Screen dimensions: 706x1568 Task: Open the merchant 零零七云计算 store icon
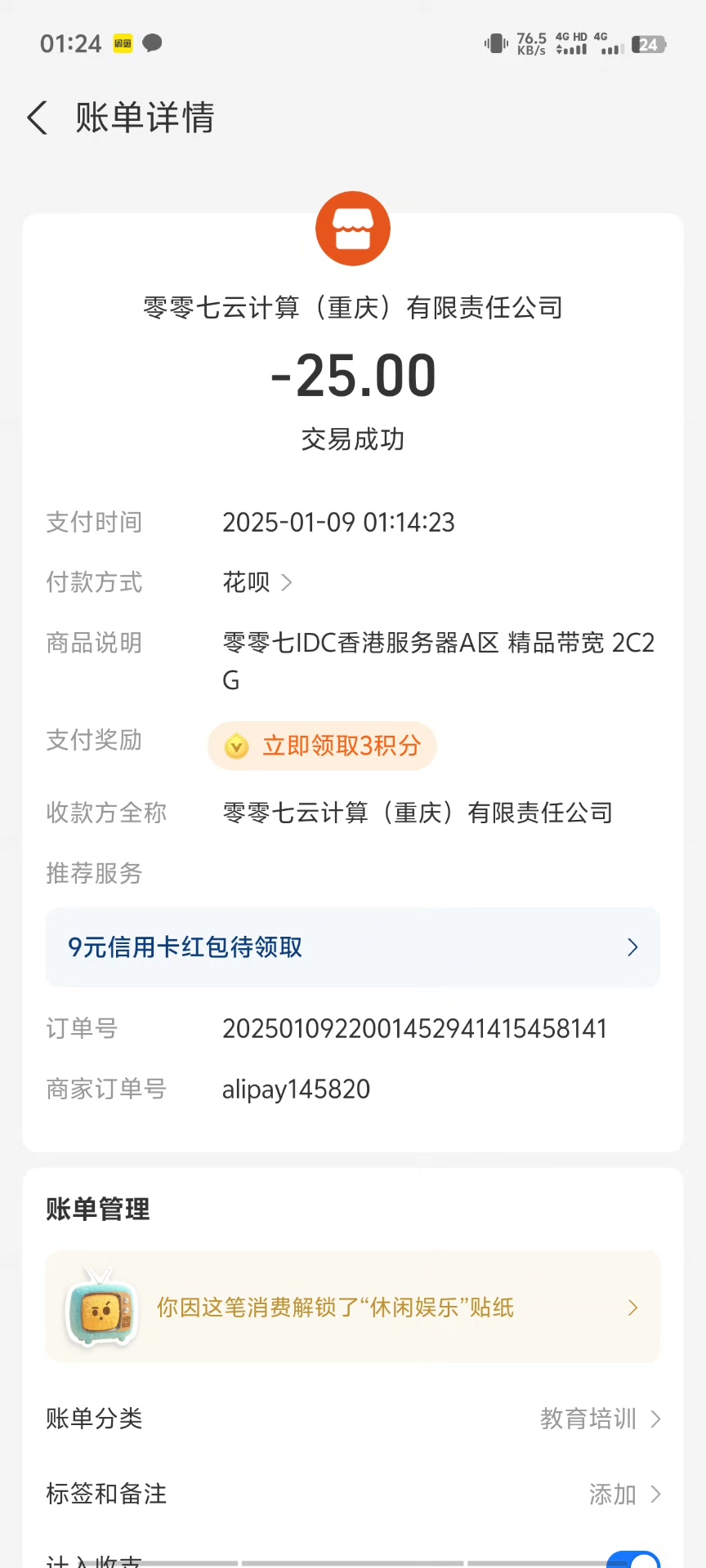pyautogui.click(x=353, y=229)
